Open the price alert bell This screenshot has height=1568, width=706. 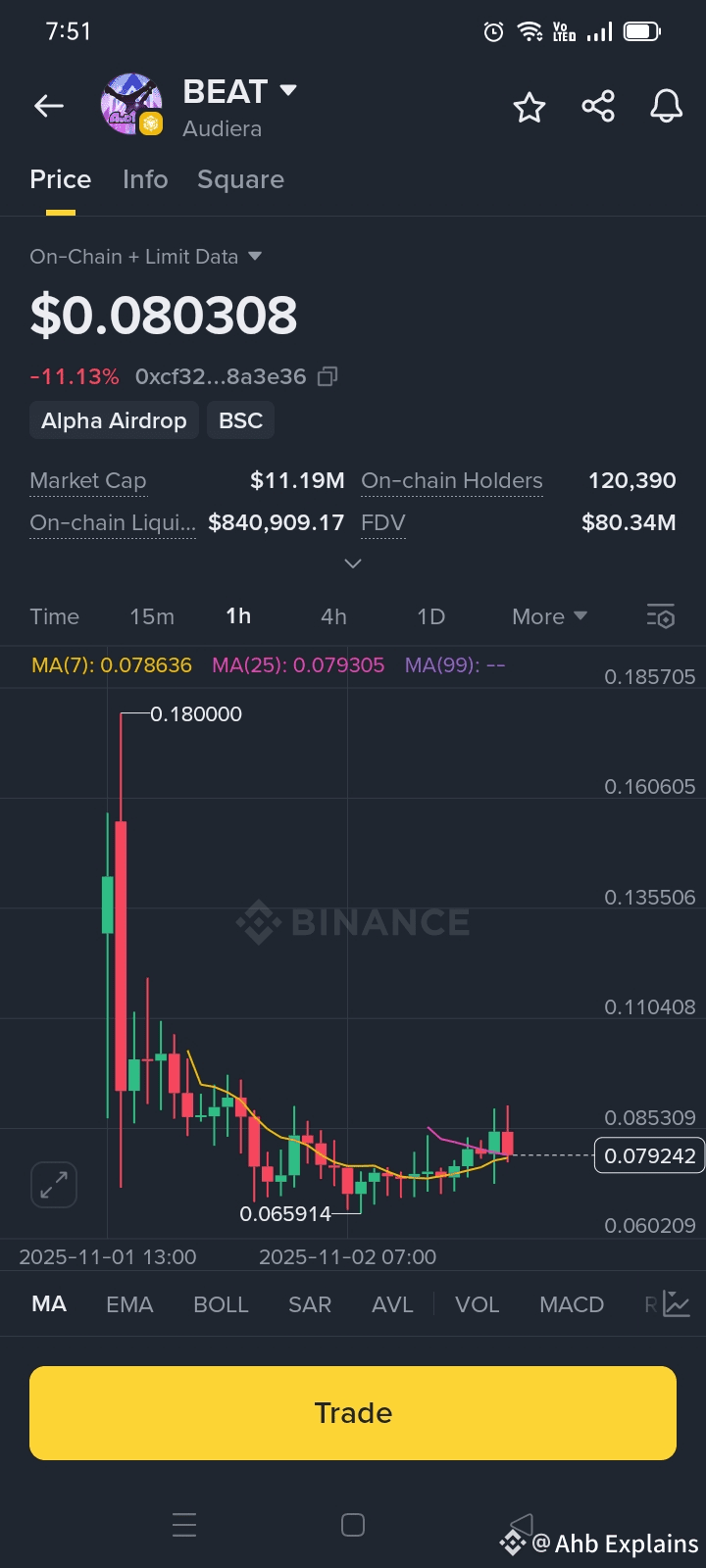(667, 106)
